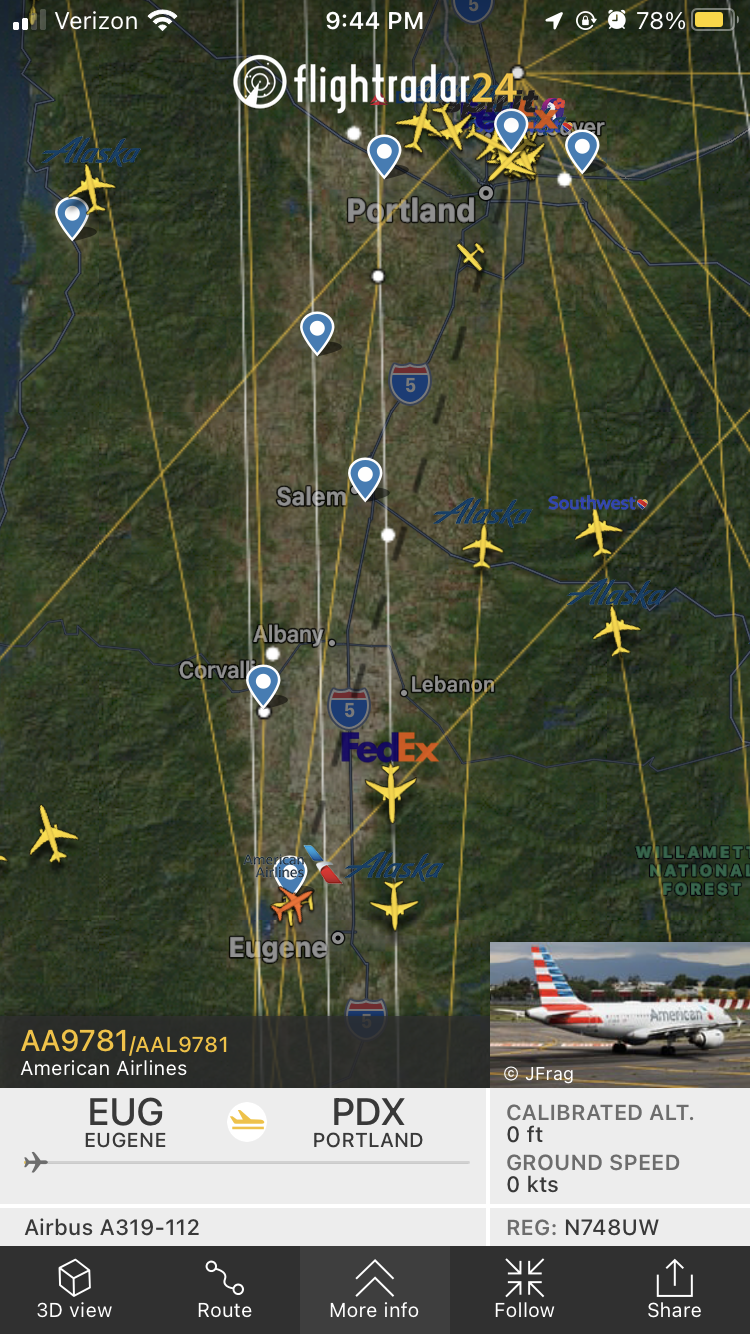The width and height of the screenshot is (750, 1334).
Task: Select the Southwest plane on the map
Action: click(x=598, y=531)
